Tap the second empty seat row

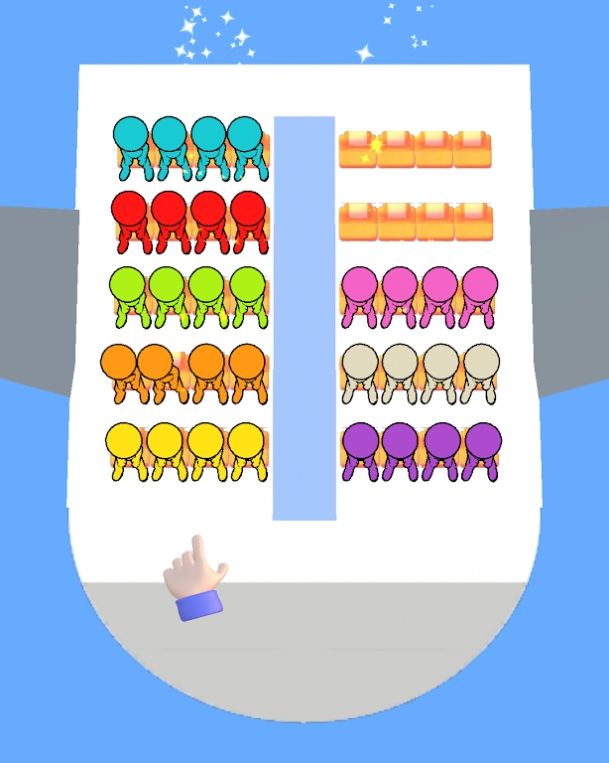(416, 221)
